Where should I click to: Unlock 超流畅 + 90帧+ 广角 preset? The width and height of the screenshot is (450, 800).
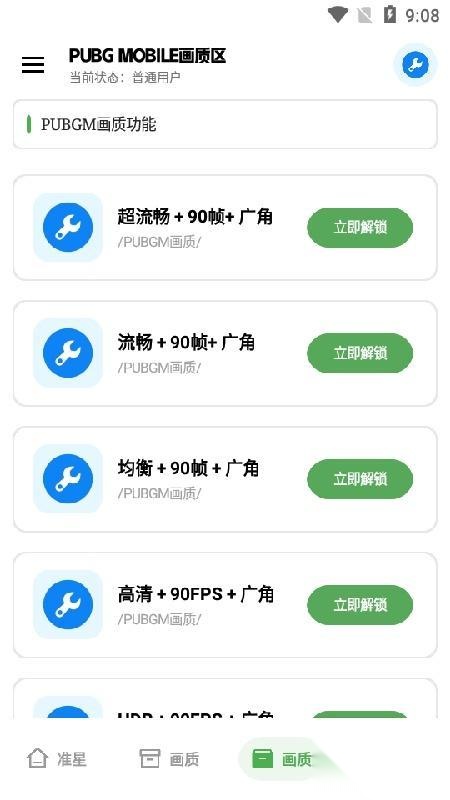coord(360,228)
